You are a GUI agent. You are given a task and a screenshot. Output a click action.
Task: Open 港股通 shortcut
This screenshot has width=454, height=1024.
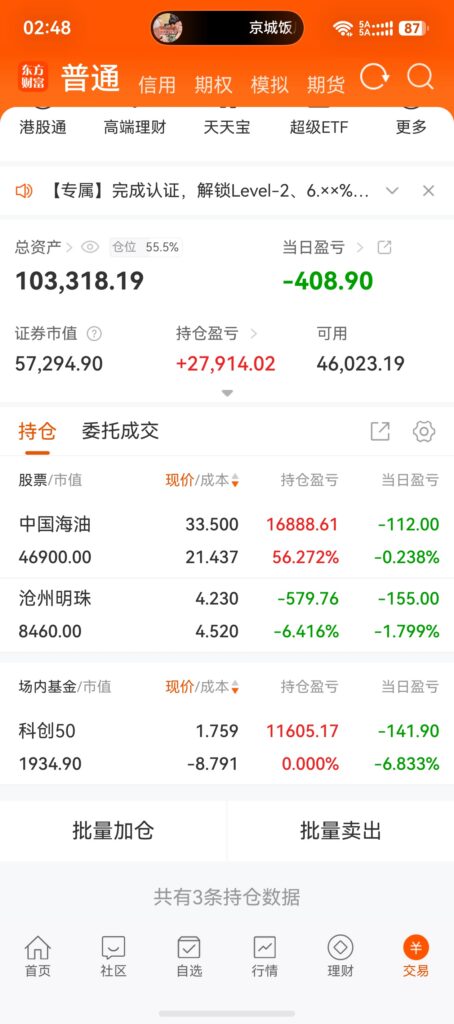pos(43,127)
